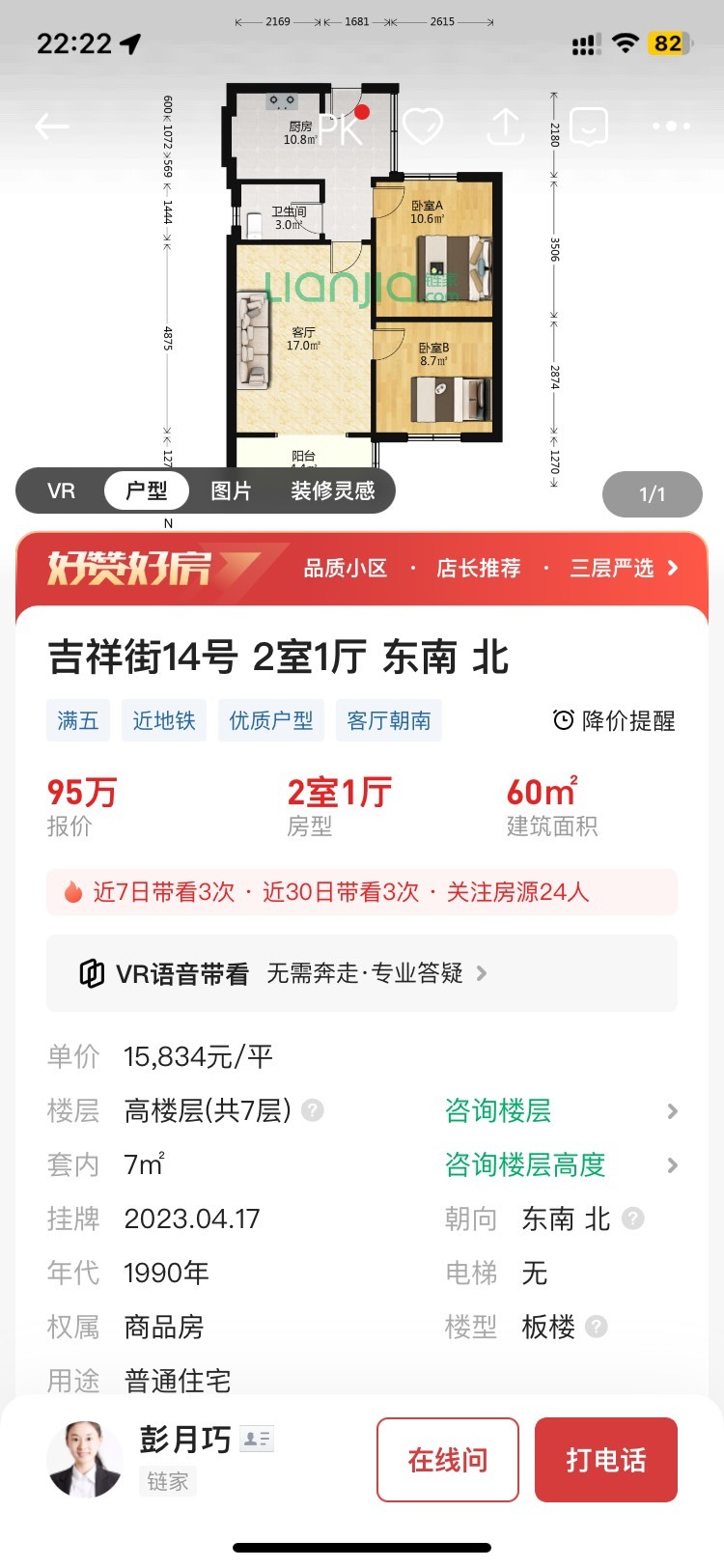
Task: Switch to the VR tab
Action: (61, 490)
